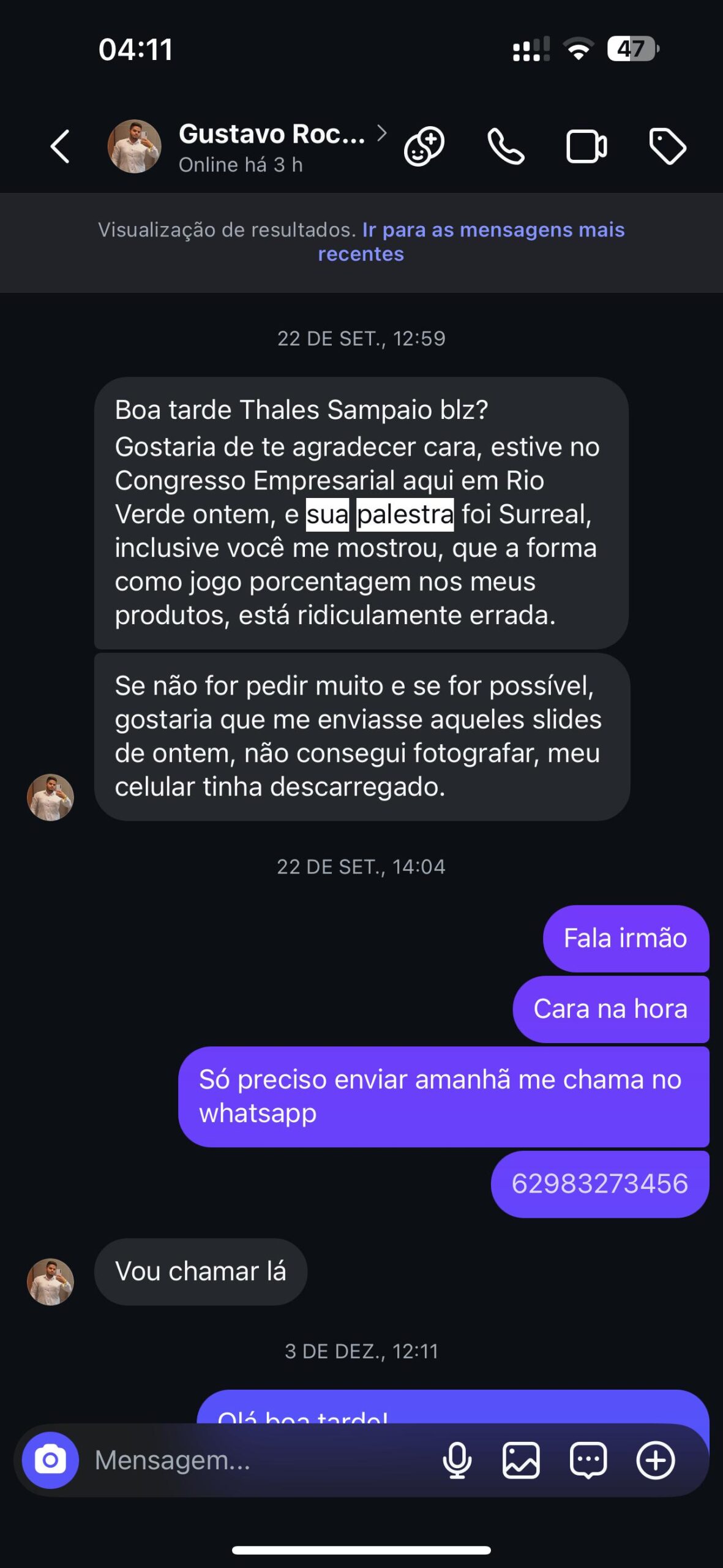Start a voice call with Gustavo
This screenshot has width=723, height=1568.
click(506, 147)
